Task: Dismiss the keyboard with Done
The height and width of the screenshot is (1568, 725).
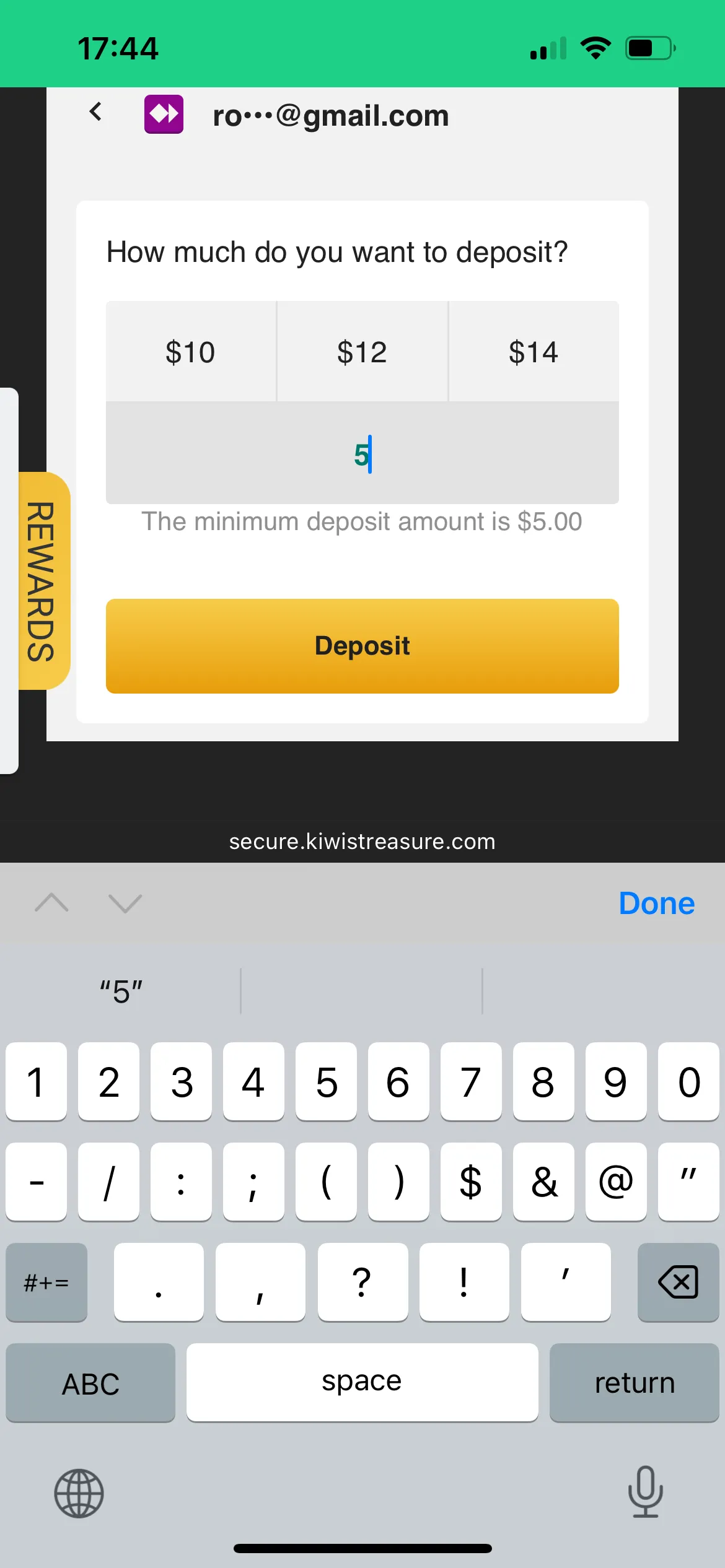Action: (656, 904)
